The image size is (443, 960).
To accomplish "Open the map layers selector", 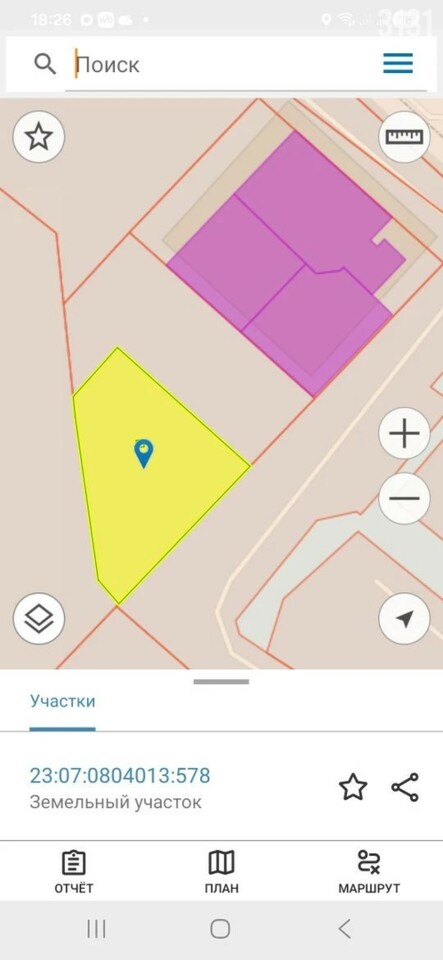I will 39,618.
